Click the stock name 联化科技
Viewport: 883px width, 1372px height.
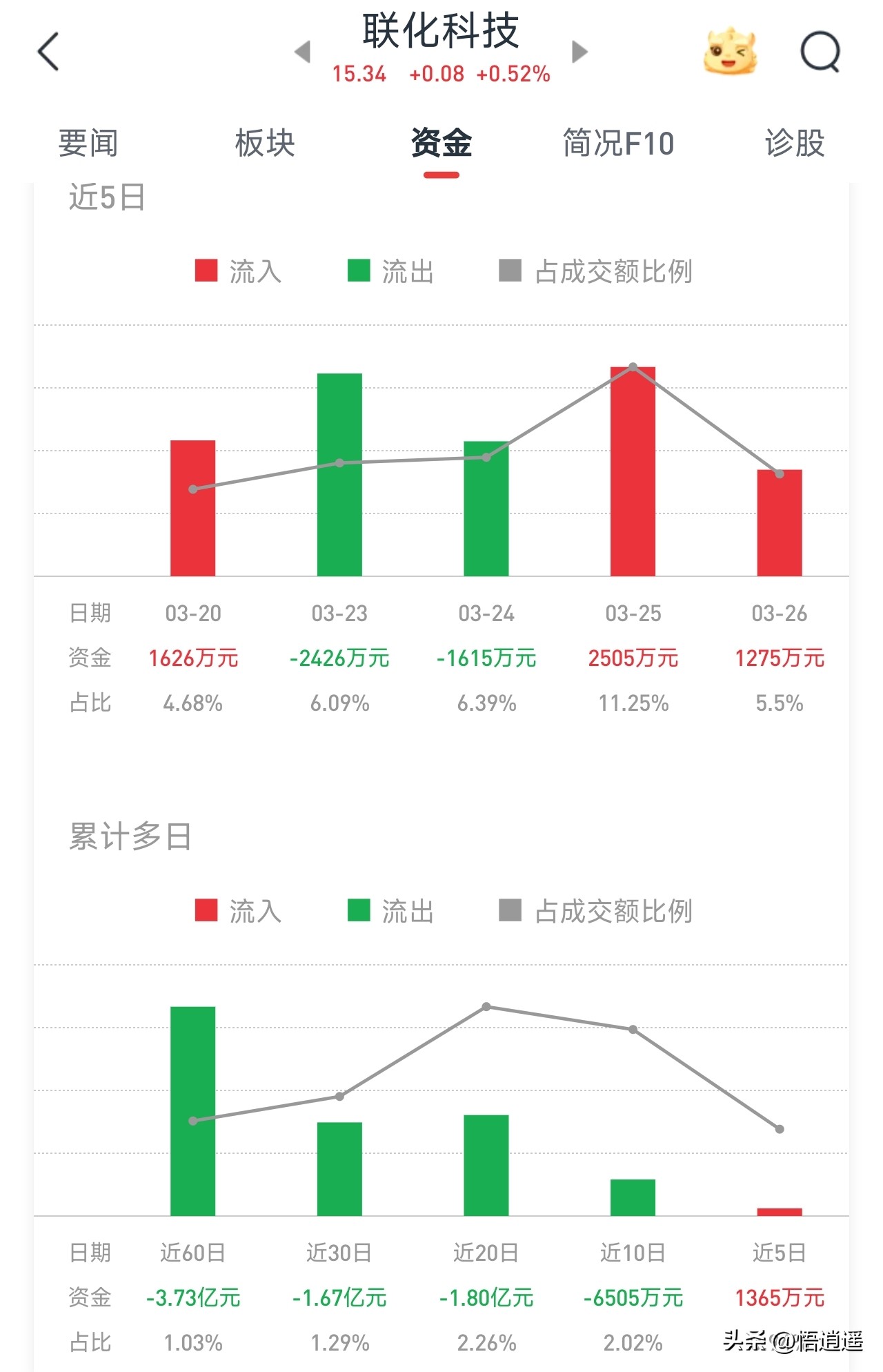click(441, 36)
